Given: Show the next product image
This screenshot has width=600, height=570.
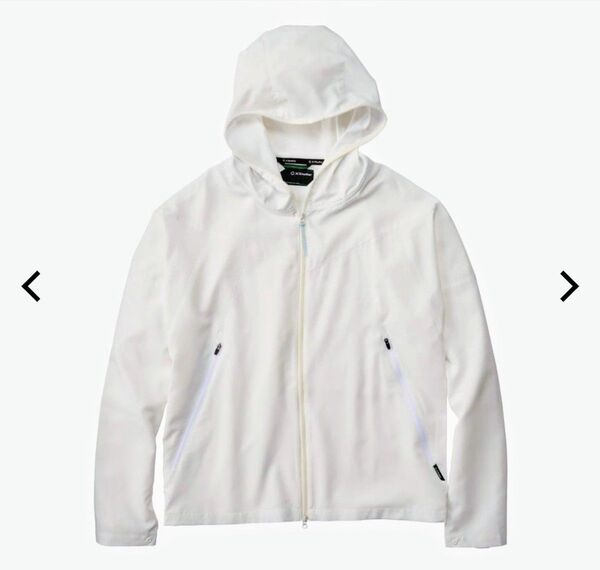Looking at the screenshot, I should coord(568,286).
